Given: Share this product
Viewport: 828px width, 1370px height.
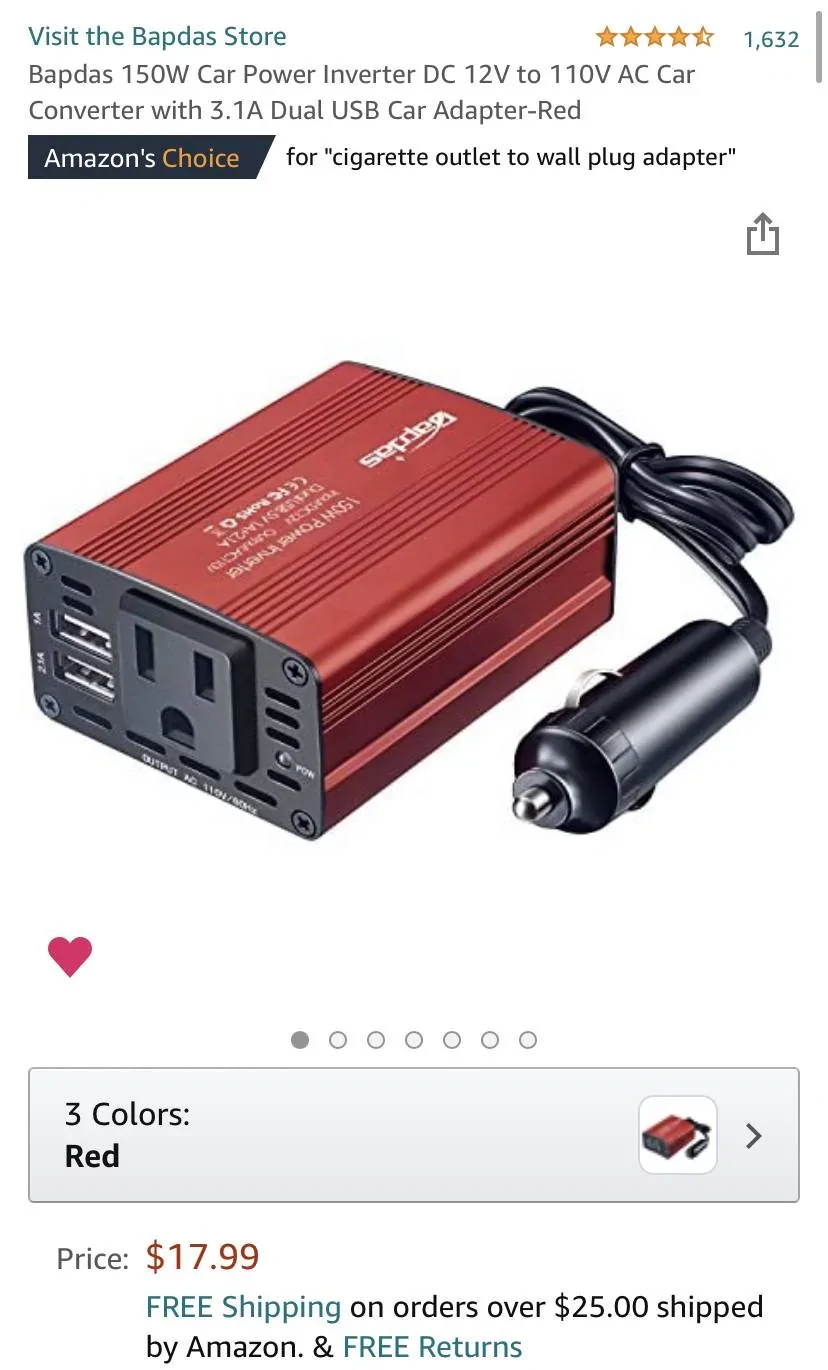Looking at the screenshot, I should (762, 234).
